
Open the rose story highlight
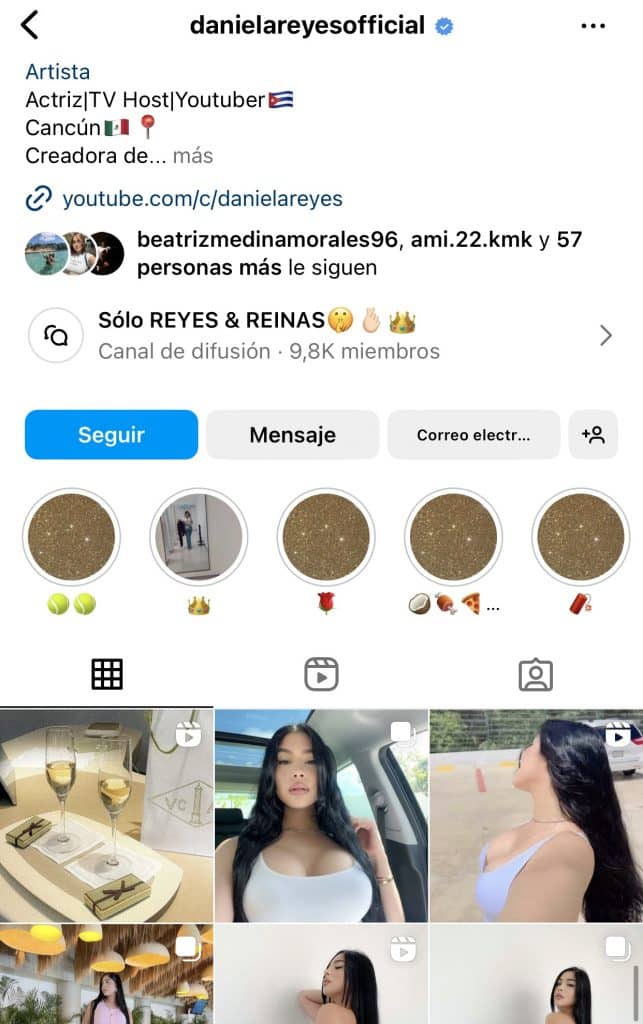point(326,537)
